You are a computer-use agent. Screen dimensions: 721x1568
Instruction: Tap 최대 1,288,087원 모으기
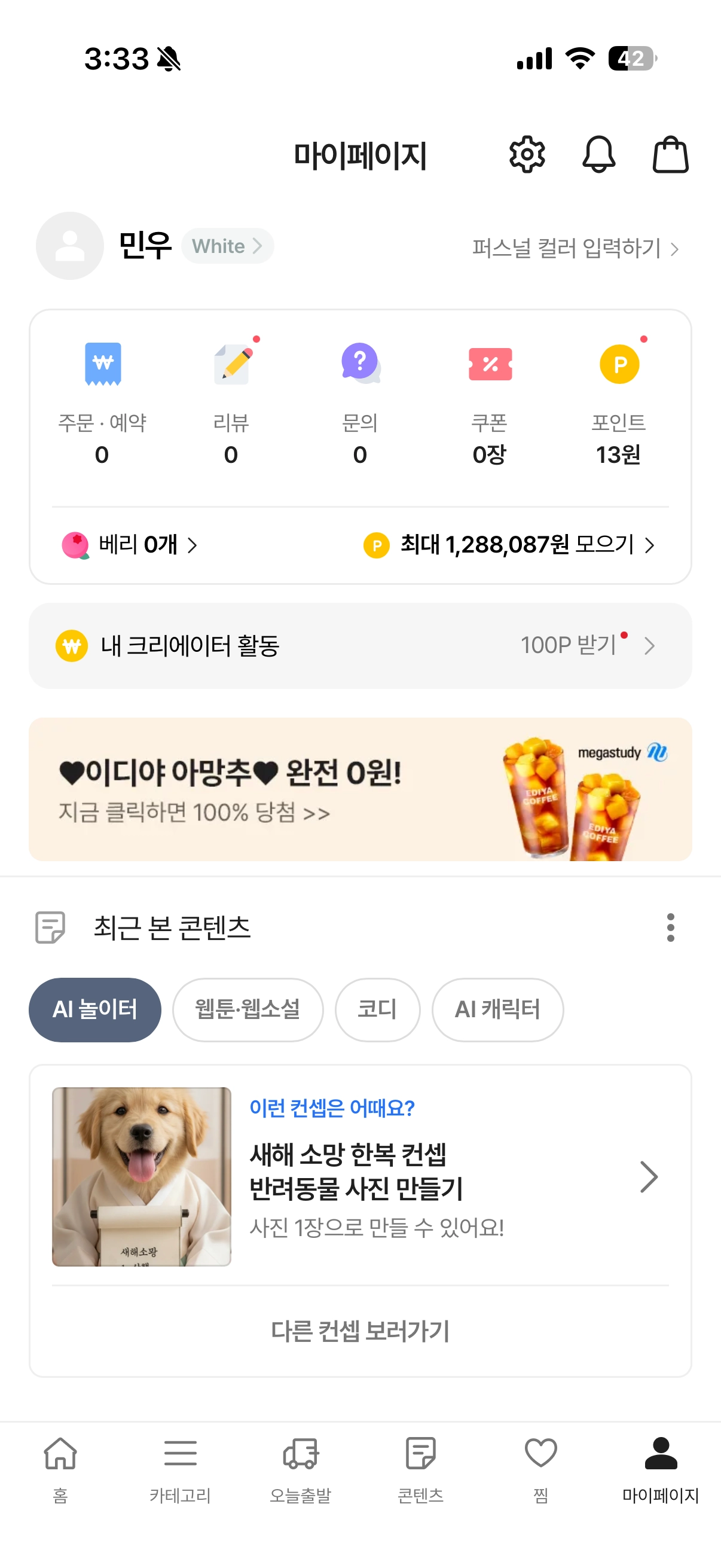[x=509, y=545]
